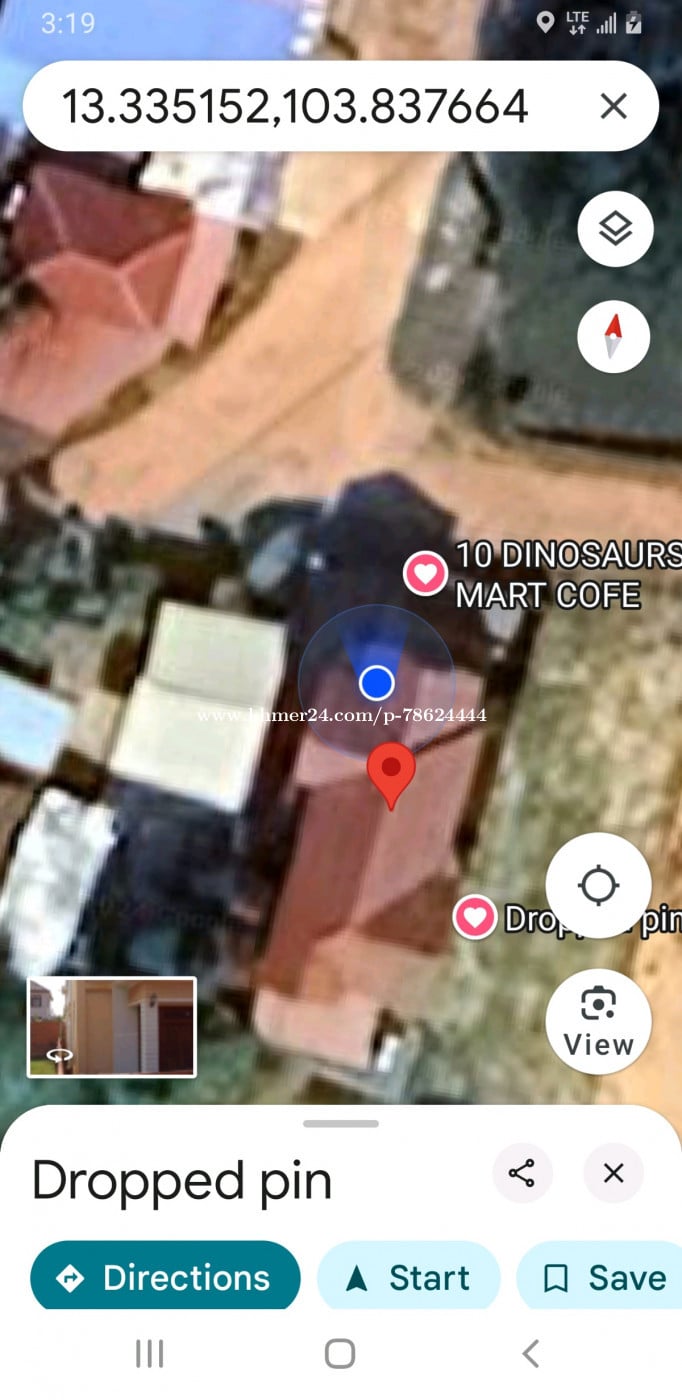Reset map orientation with the compass

[x=614, y=336]
